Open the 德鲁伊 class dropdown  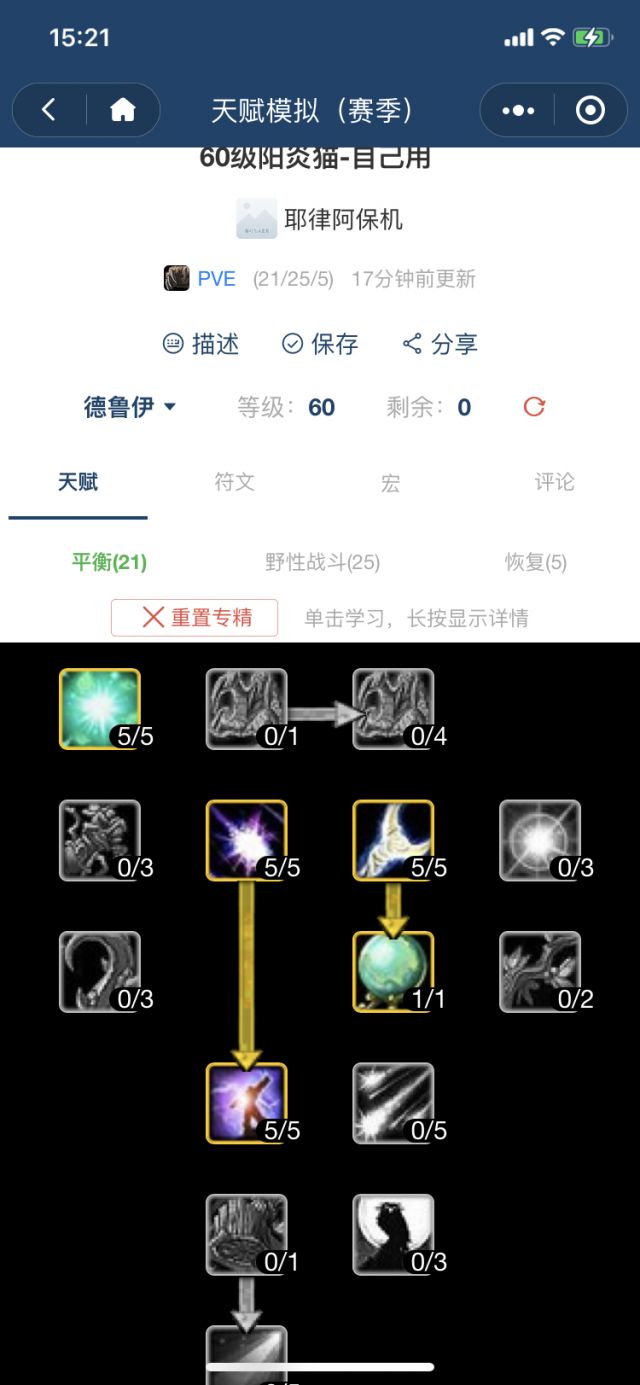click(130, 407)
